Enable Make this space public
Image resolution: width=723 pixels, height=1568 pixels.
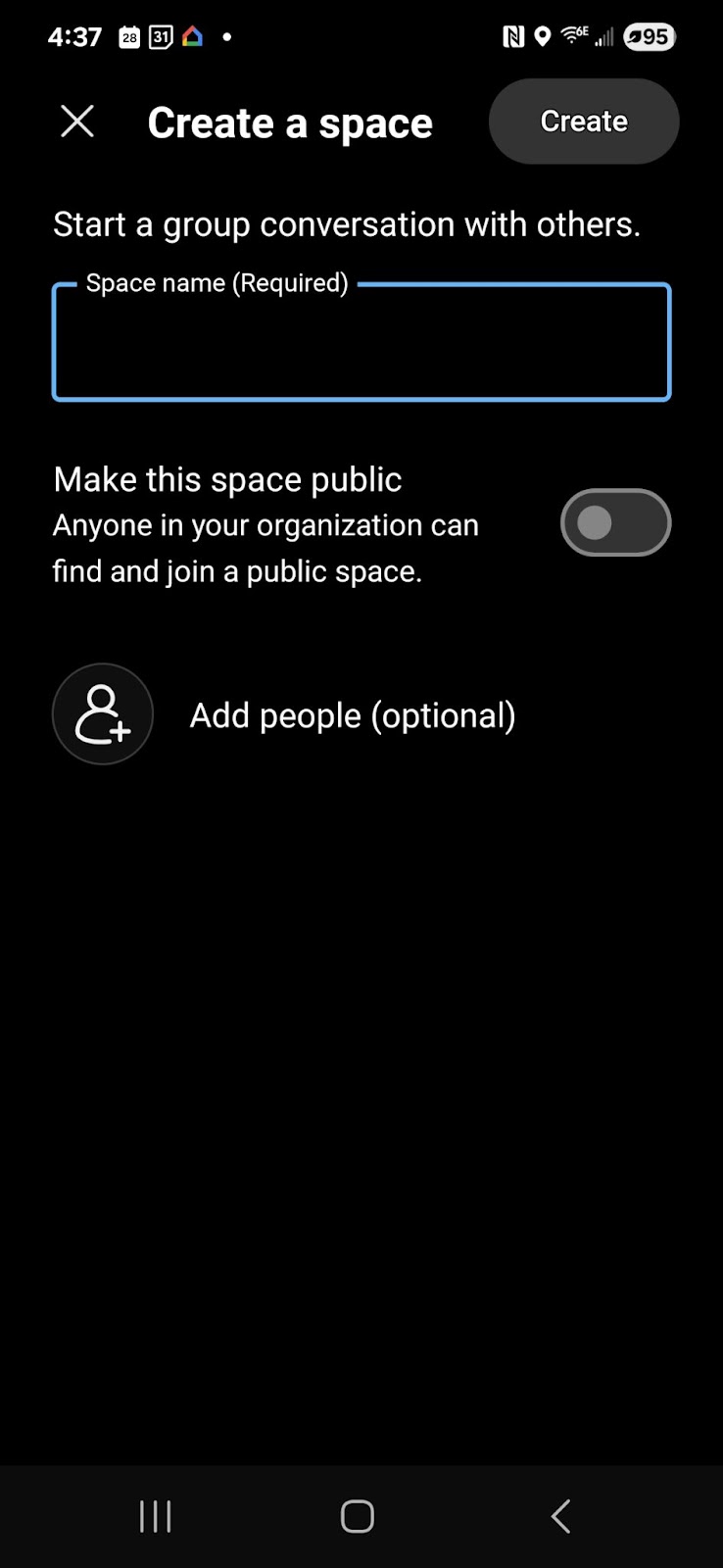coord(615,522)
